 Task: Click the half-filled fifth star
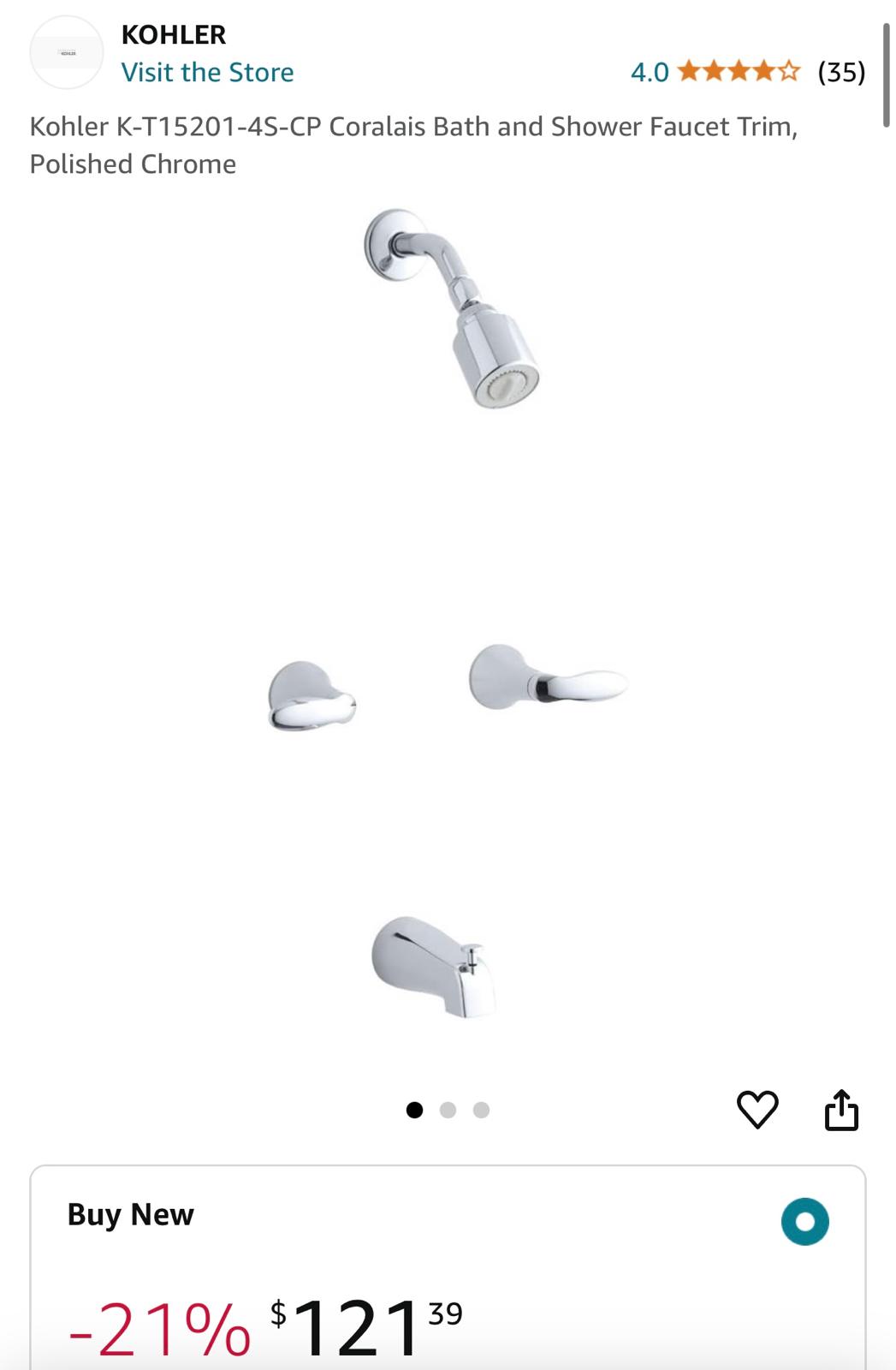point(790,72)
